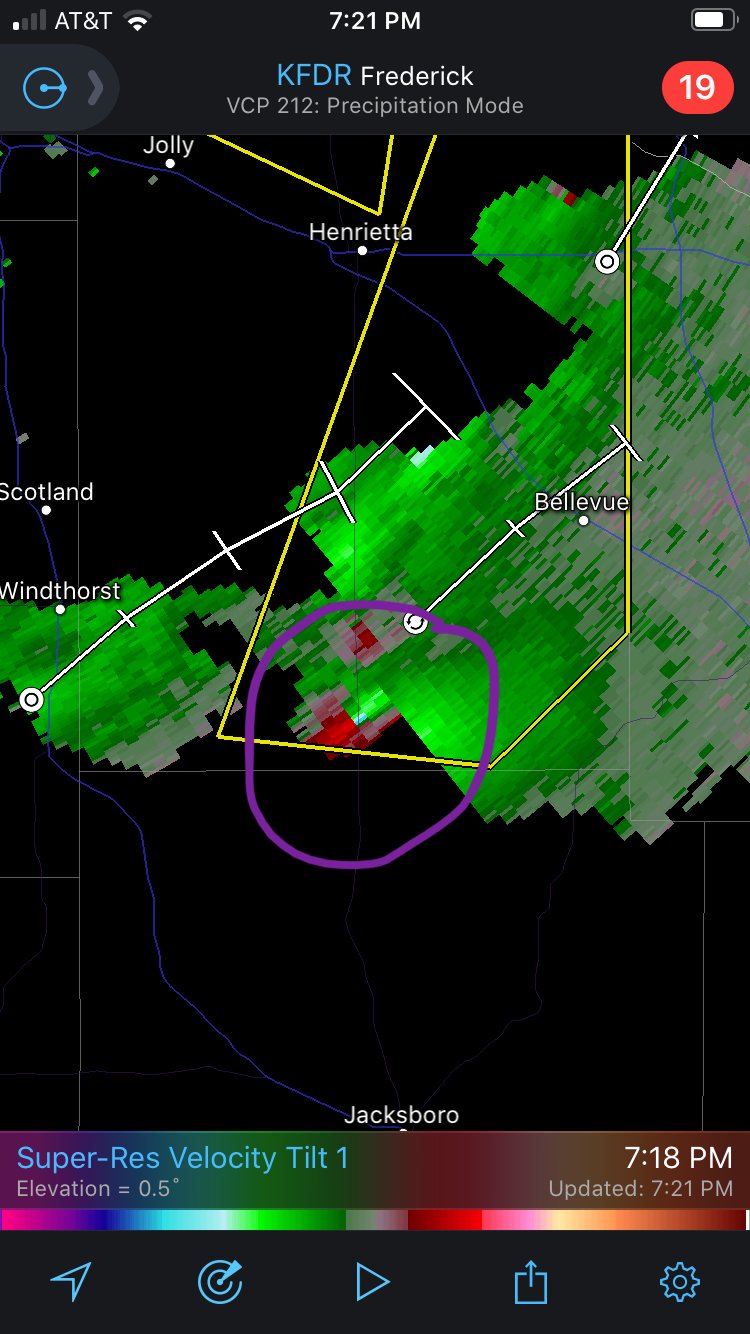Open the Super-Res Velocity Tilt 1 product selector
This screenshot has height=1334, width=750.
point(183,1158)
